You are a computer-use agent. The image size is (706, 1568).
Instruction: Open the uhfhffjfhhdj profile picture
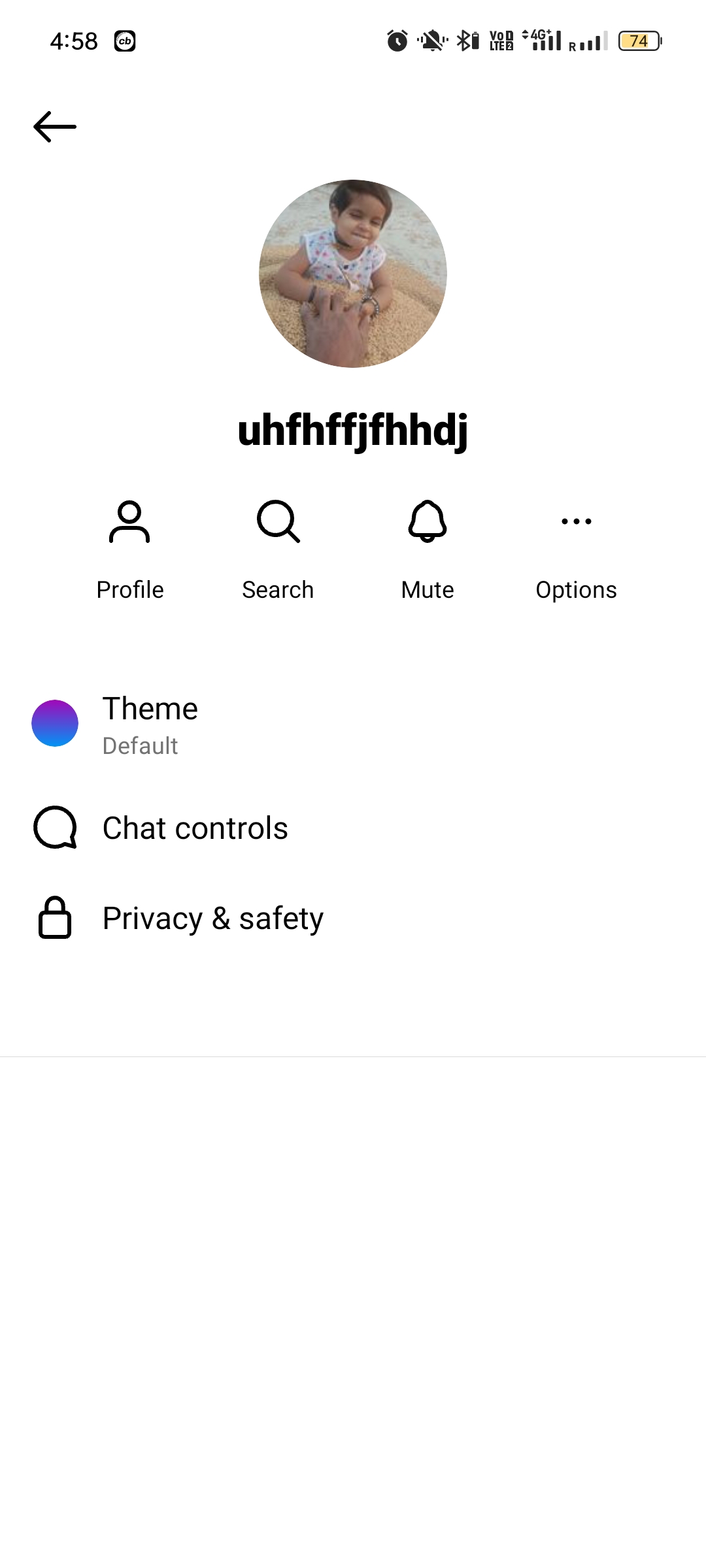click(x=353, y=274)
